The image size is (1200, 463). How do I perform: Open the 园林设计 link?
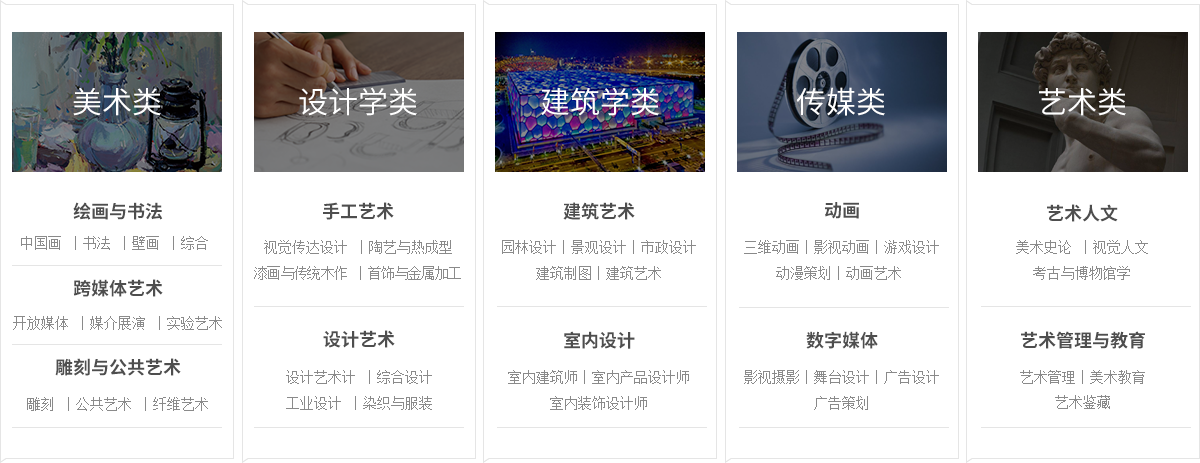(x=528, y=247)
